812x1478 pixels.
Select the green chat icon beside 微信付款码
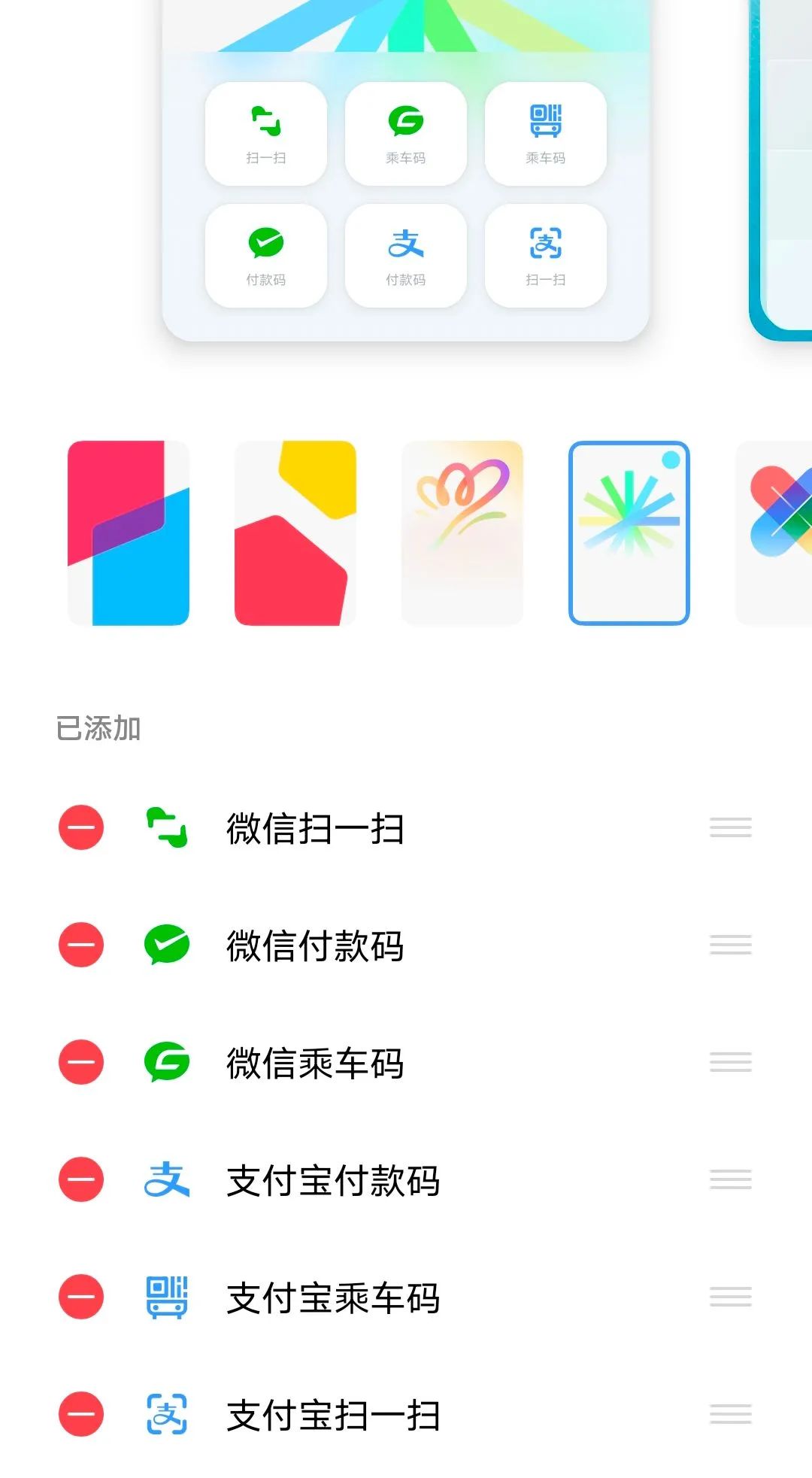pyautogui.click(x=167, y=945)
